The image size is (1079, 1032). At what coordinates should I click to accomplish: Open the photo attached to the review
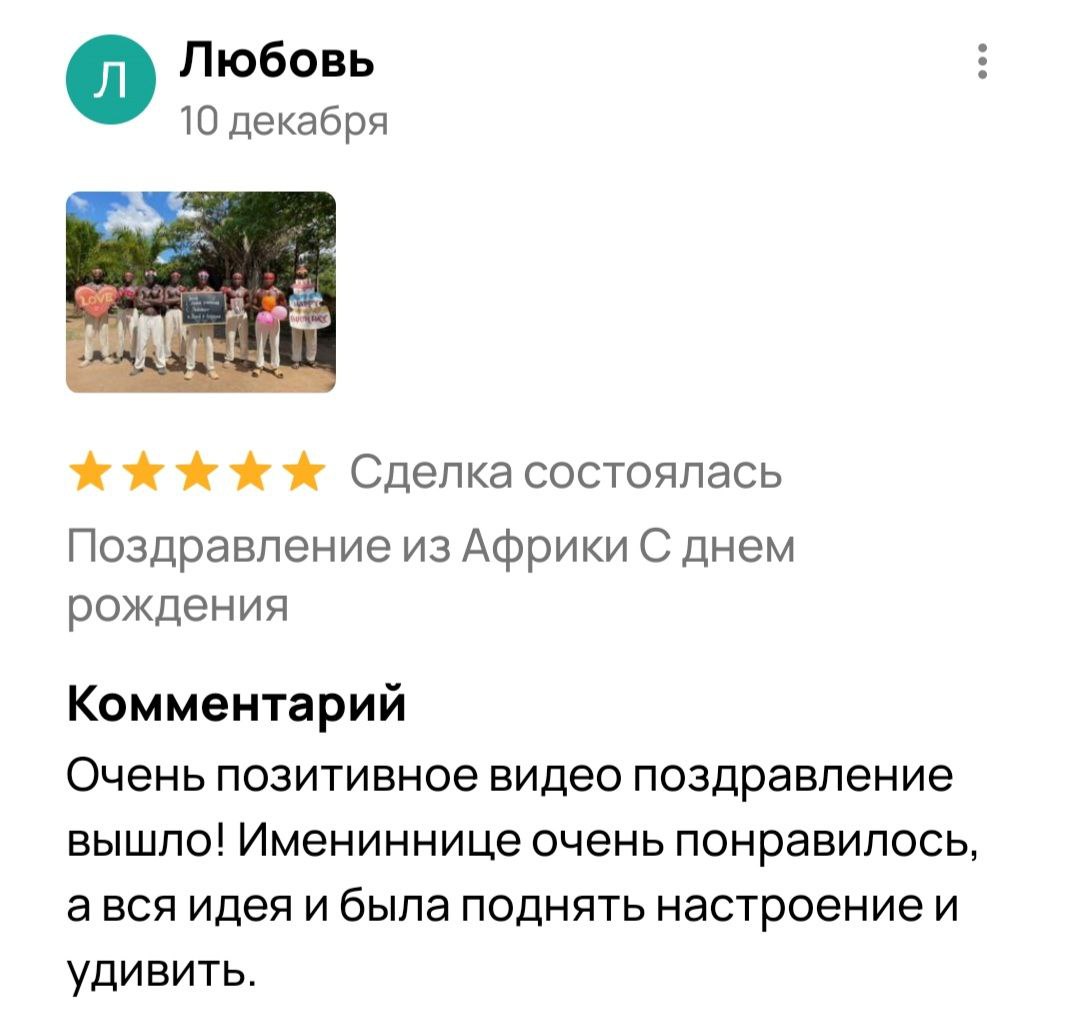click(201, 292)
